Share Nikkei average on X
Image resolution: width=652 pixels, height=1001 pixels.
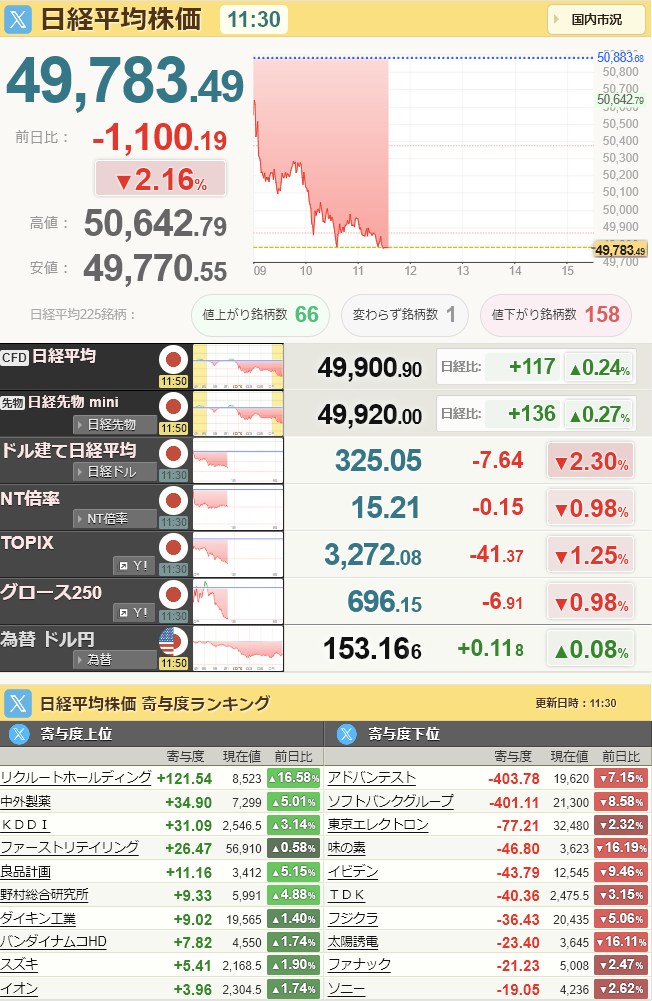pos(19,19)
